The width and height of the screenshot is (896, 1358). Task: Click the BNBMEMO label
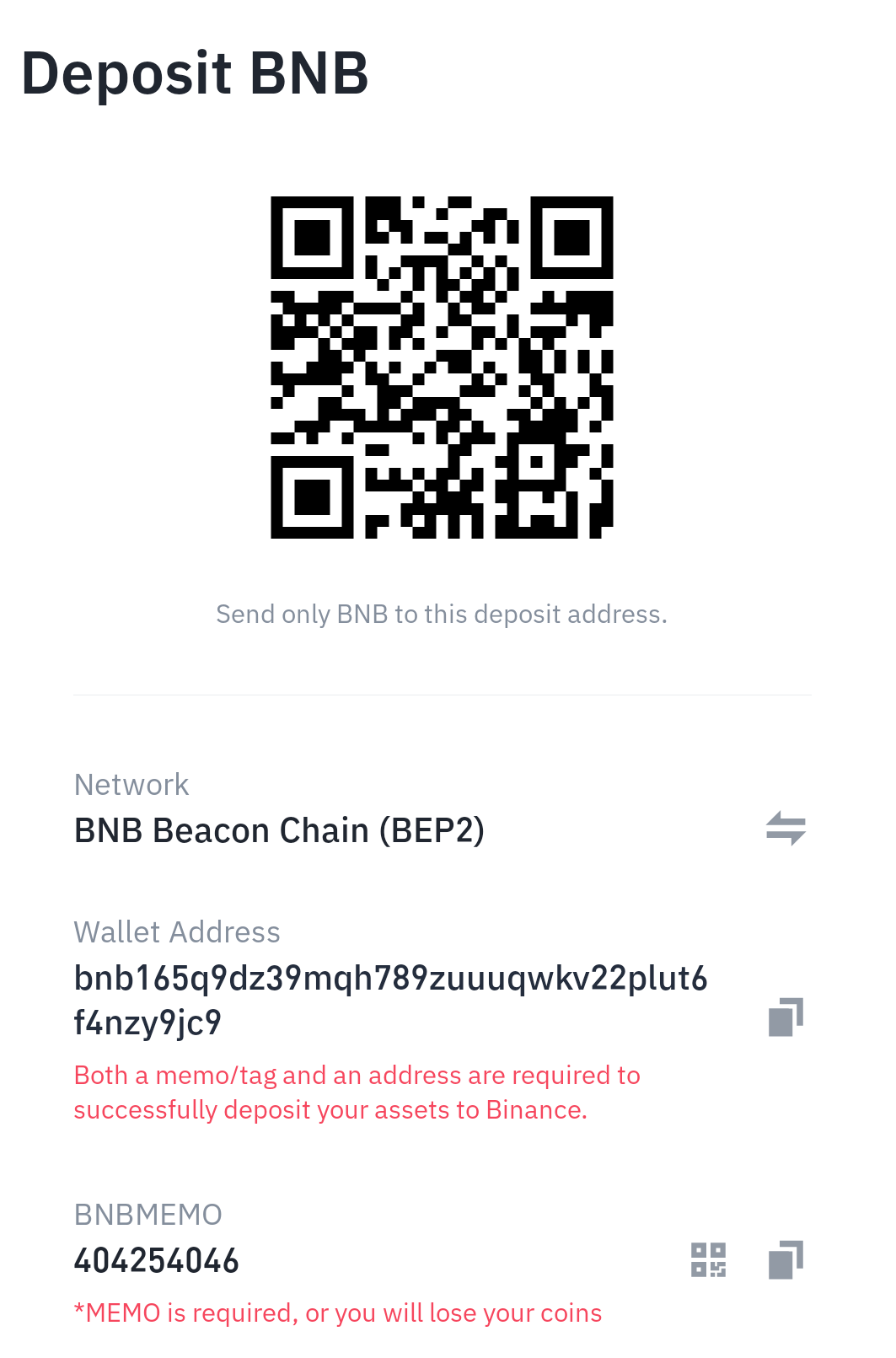(x=148, y=1215)
